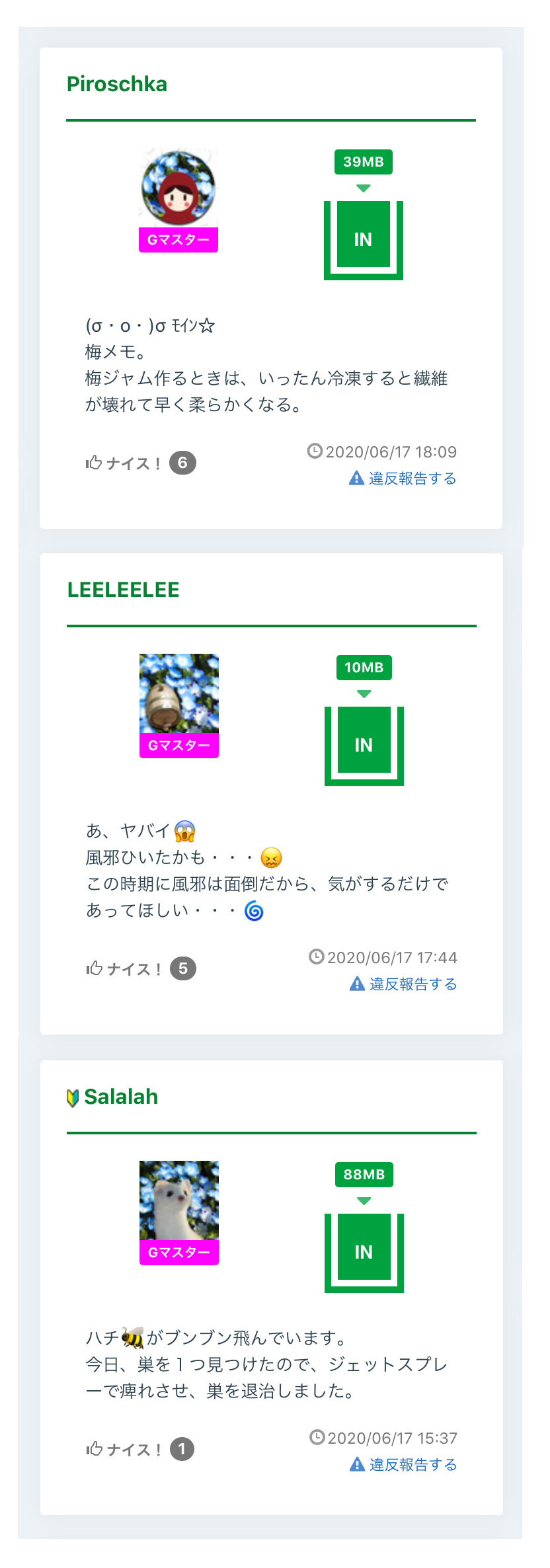View LEELEELEE's barrel avatar picture
This screenshot has height=1568, width=550.
coord(179,693)
